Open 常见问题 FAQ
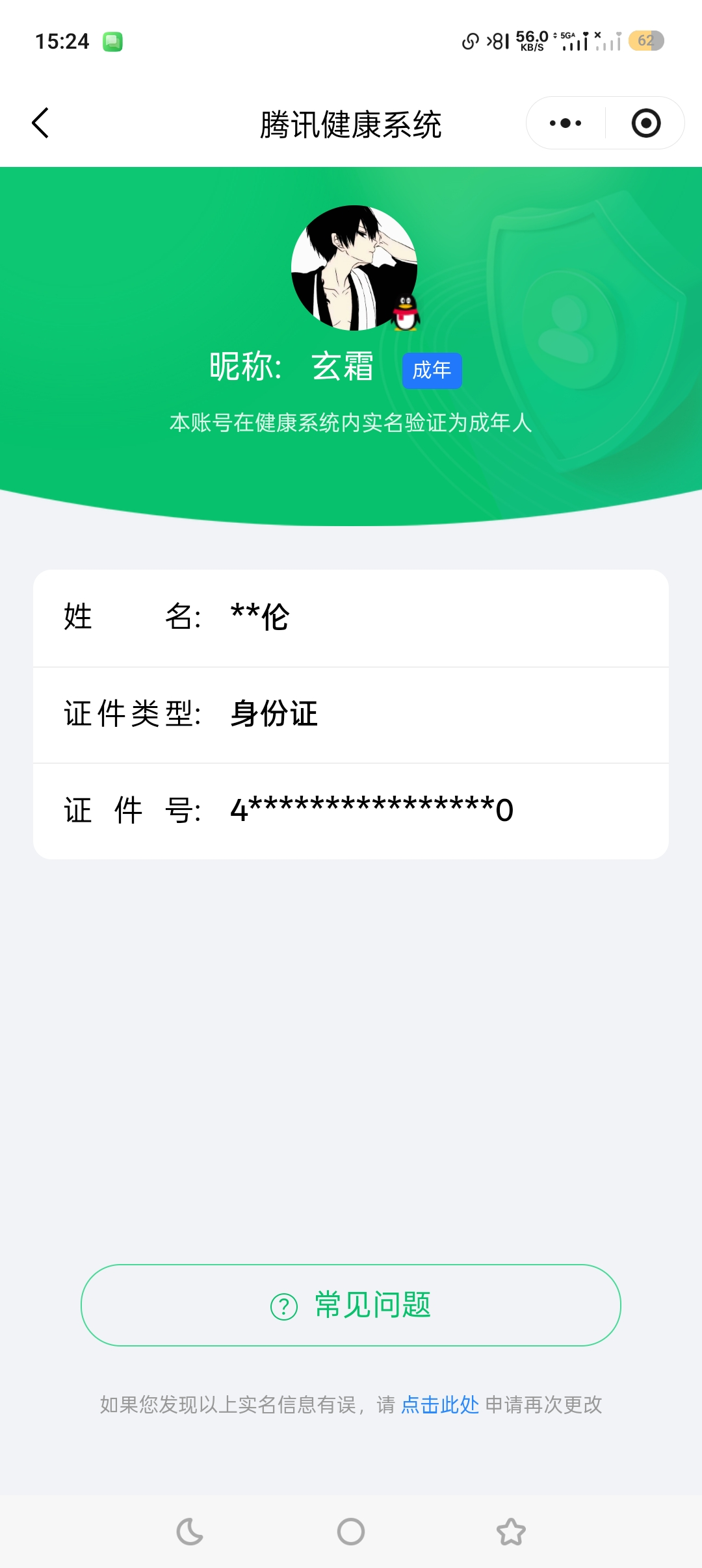 pyautogui.click(x=351, y=1305)
